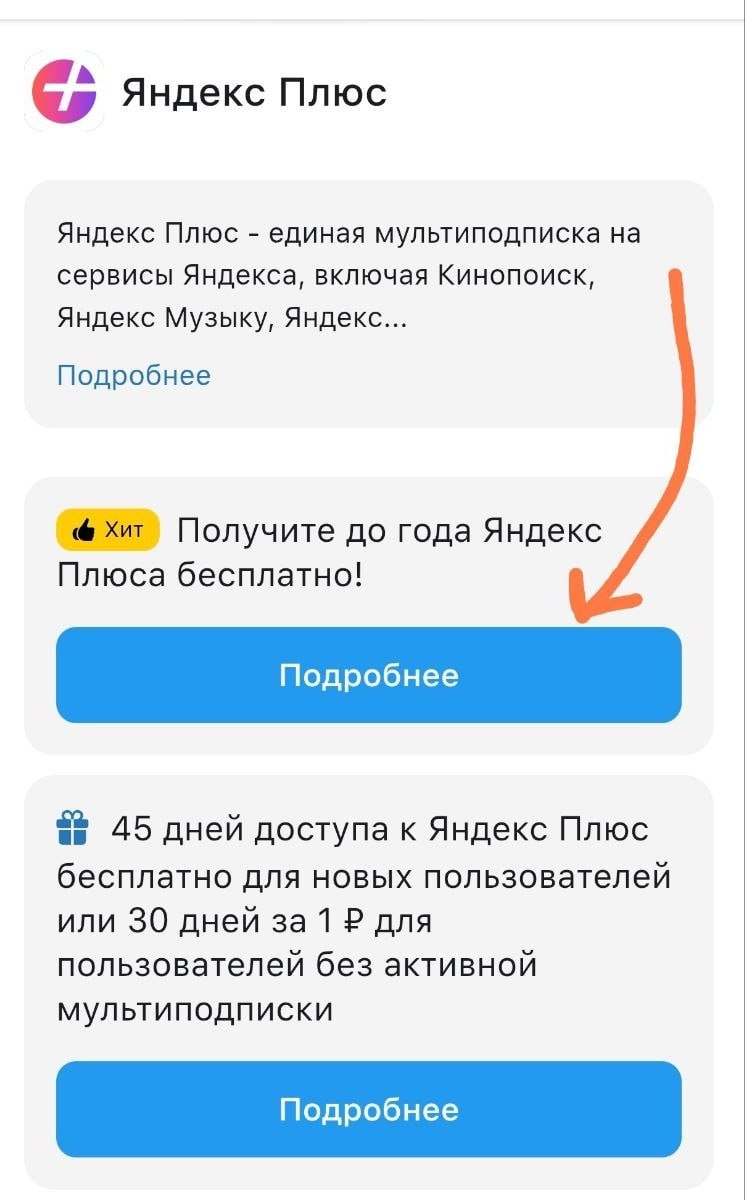The height and width of the screenshot is (1200, 745).
Task: Open Подробнее under the 45 days free offer
Action: [368, 1109]
